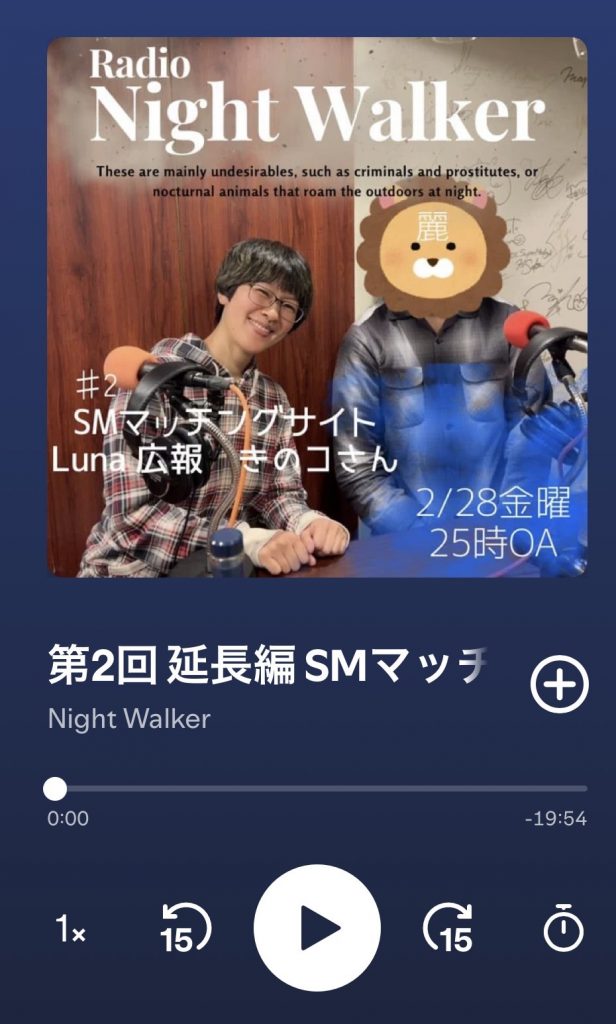Image resolution: width=616 pixels, height=1024 pixels.
Task: Open the Radio Night Walker cover art
Action: [317, 307]
